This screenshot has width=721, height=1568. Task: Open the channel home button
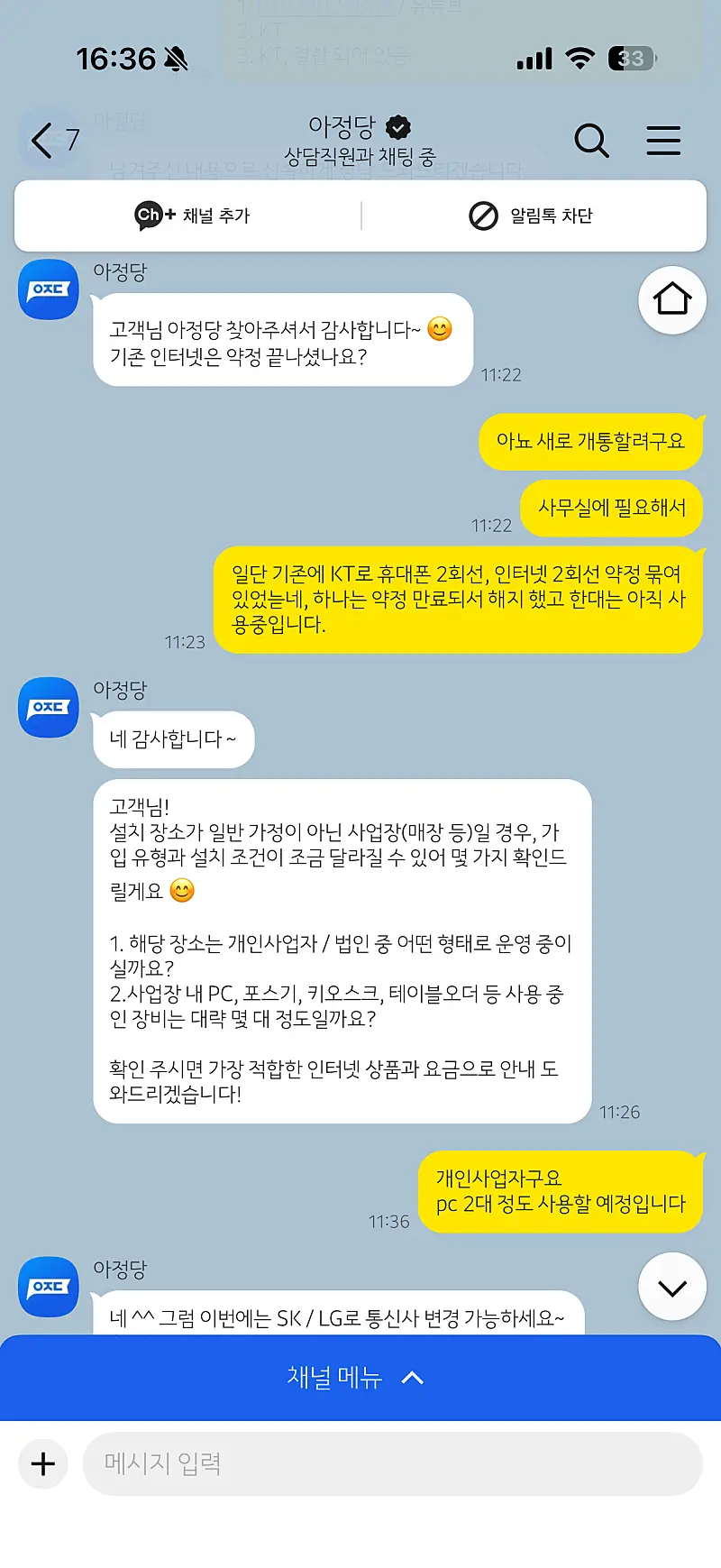(672, 299)
